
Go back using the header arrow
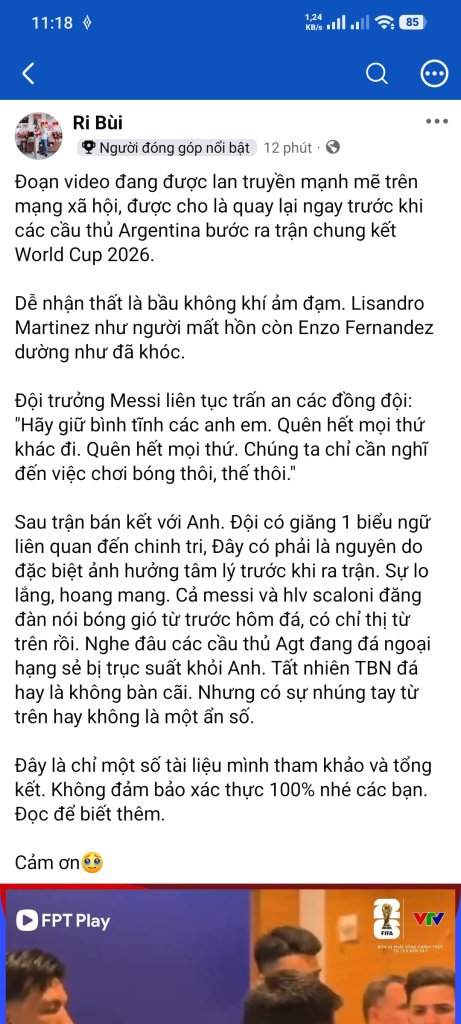(28, 74)
